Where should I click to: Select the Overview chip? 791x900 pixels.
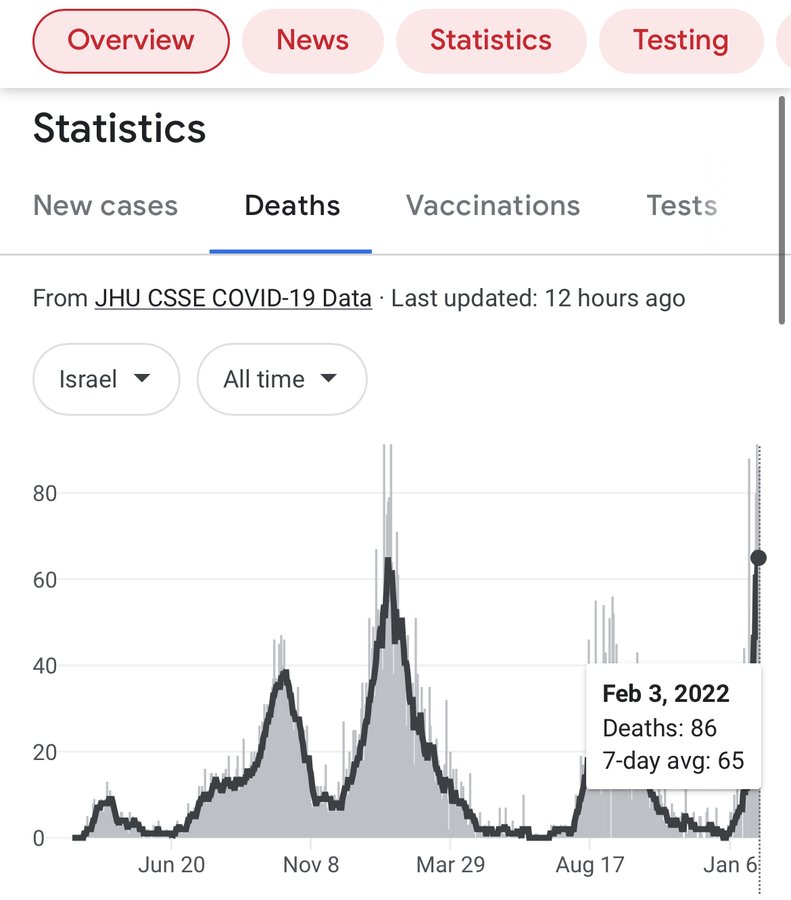(x=131, y=41)
